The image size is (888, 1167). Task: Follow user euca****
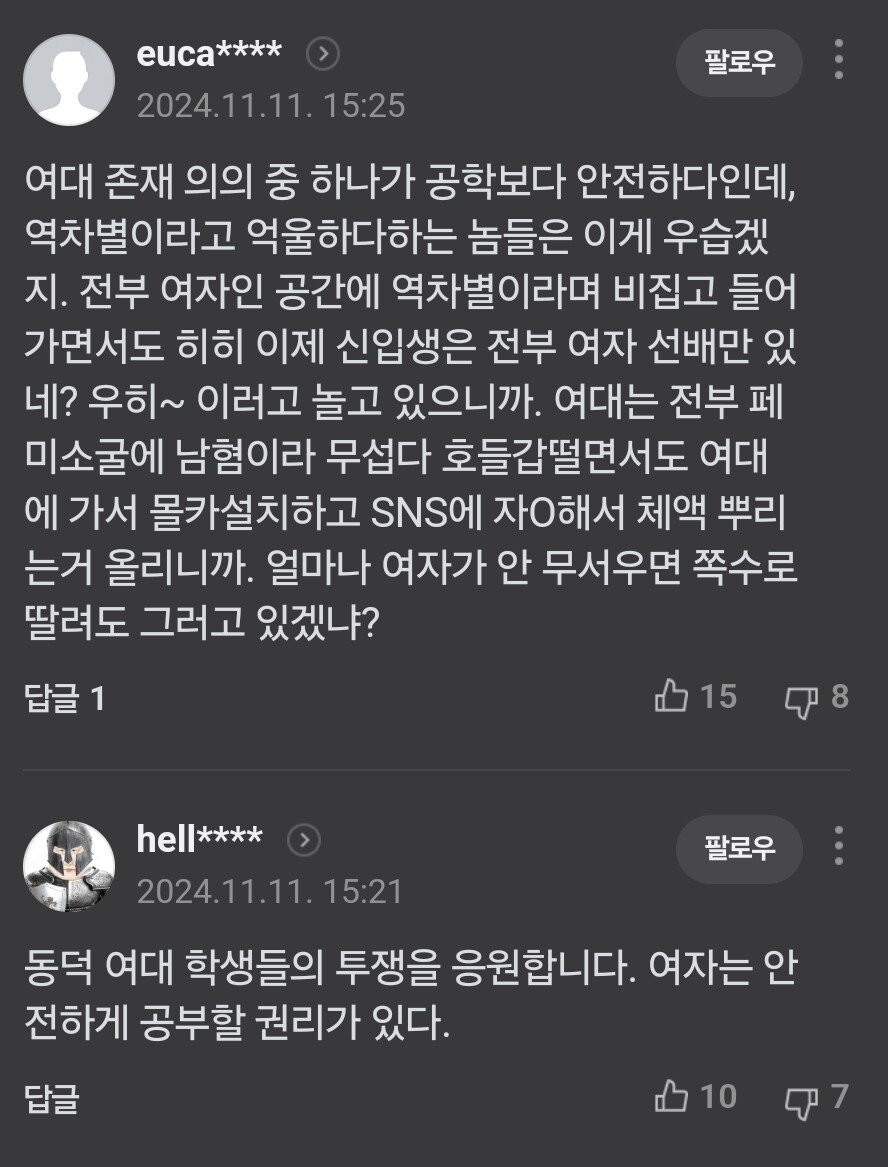[x=739, y=64]
